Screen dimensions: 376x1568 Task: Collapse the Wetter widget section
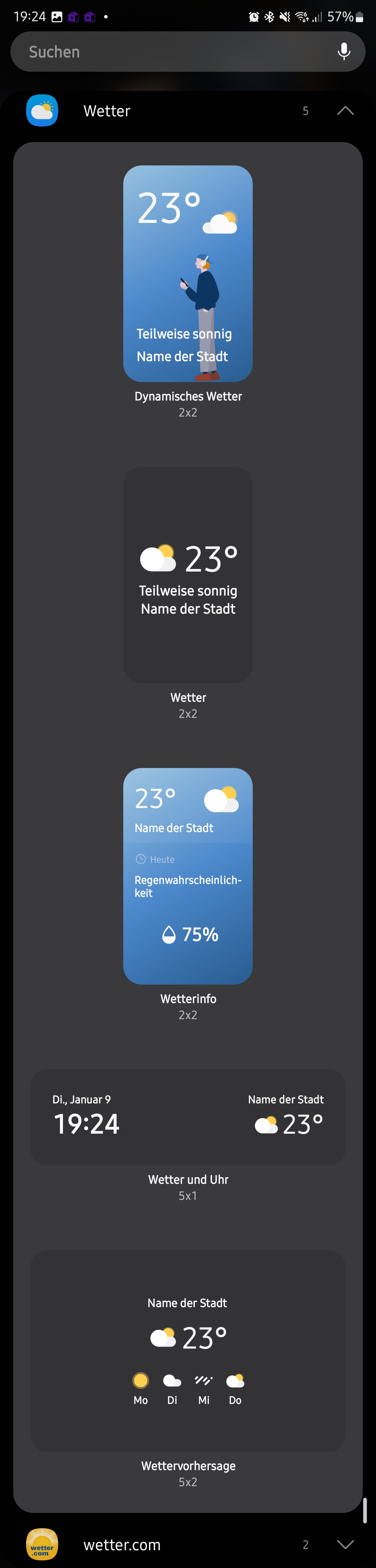345,111
